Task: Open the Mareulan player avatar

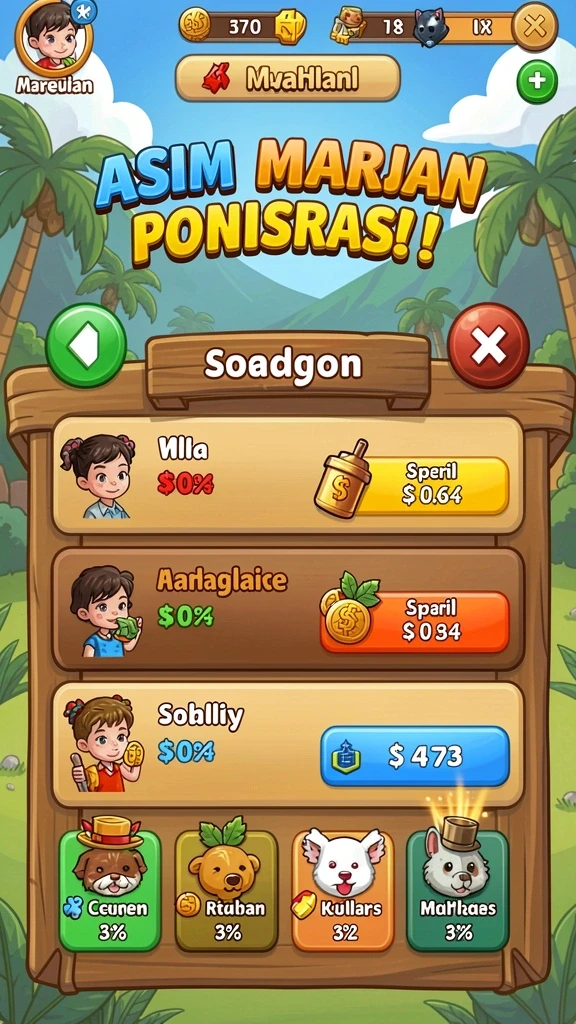Action: tap(54, 40)
